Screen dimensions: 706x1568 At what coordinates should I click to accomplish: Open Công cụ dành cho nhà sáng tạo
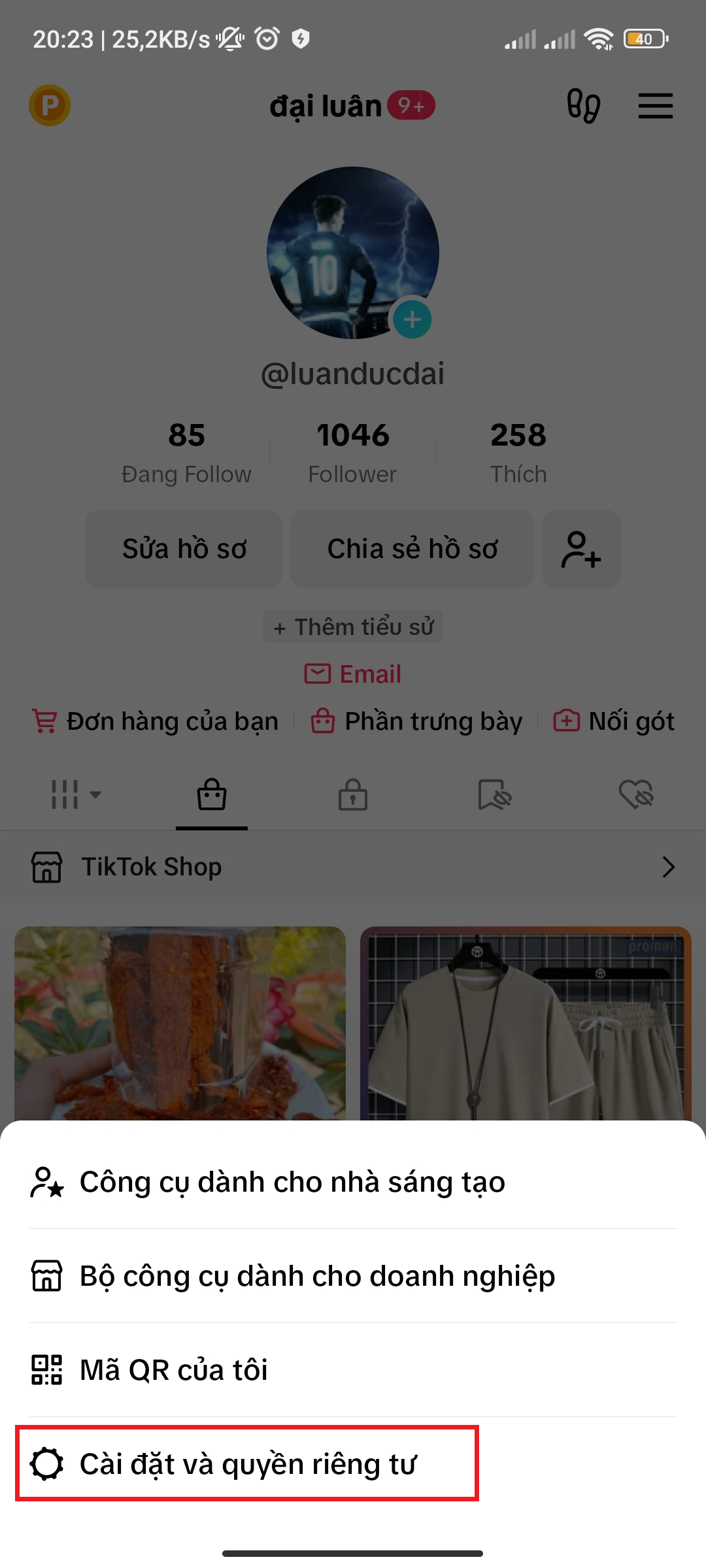[291, 1181]
